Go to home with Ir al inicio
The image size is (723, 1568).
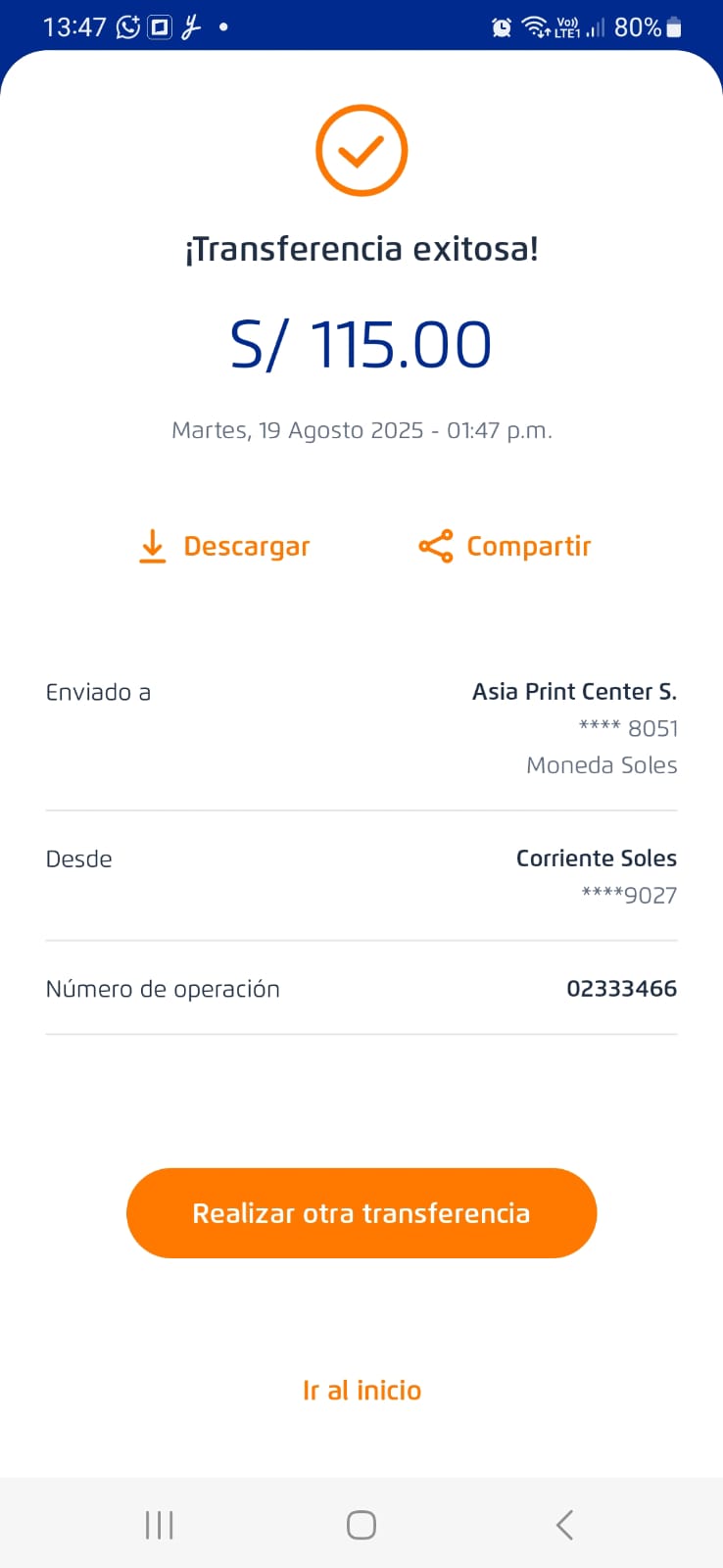(361, 1391)
